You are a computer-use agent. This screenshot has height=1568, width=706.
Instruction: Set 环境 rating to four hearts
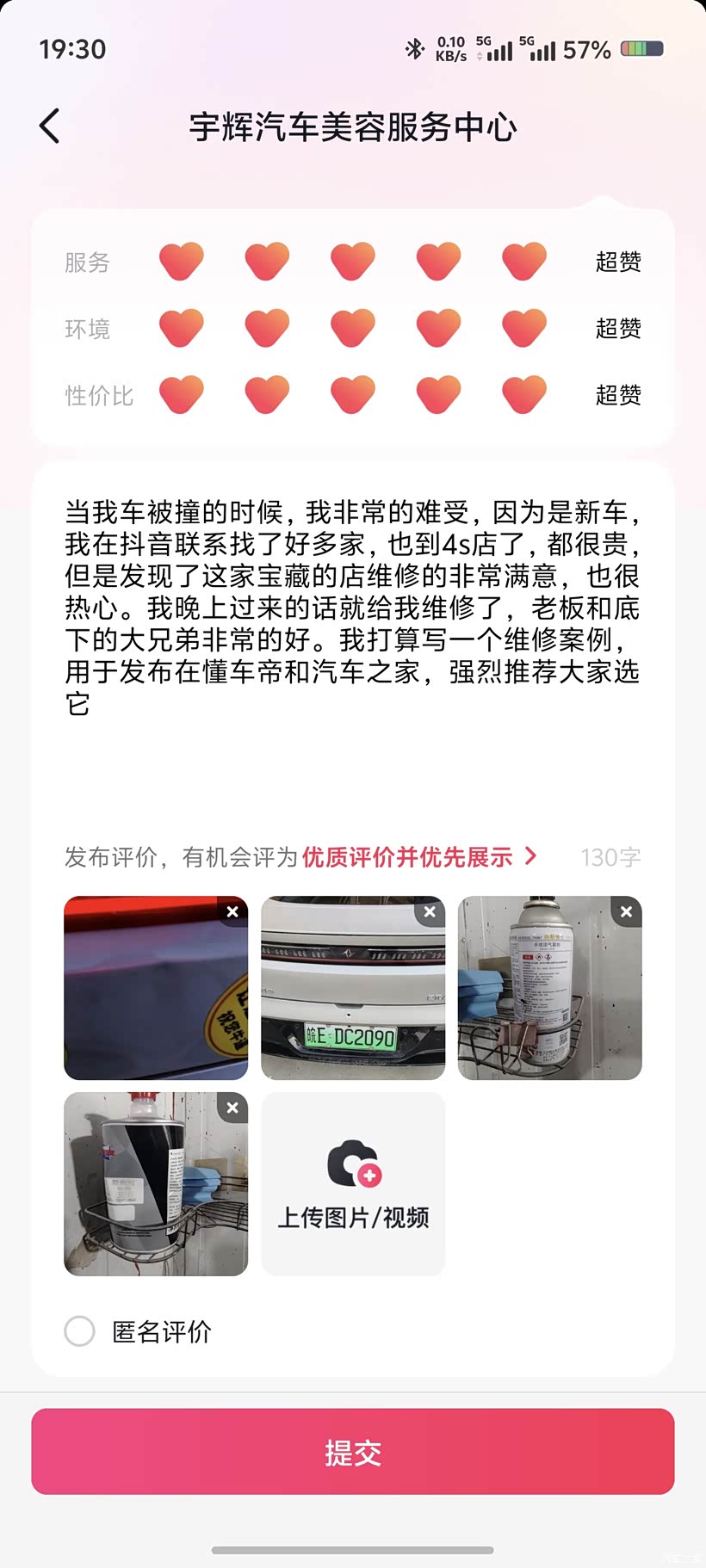pyautogui.click(x=438, y=328)
